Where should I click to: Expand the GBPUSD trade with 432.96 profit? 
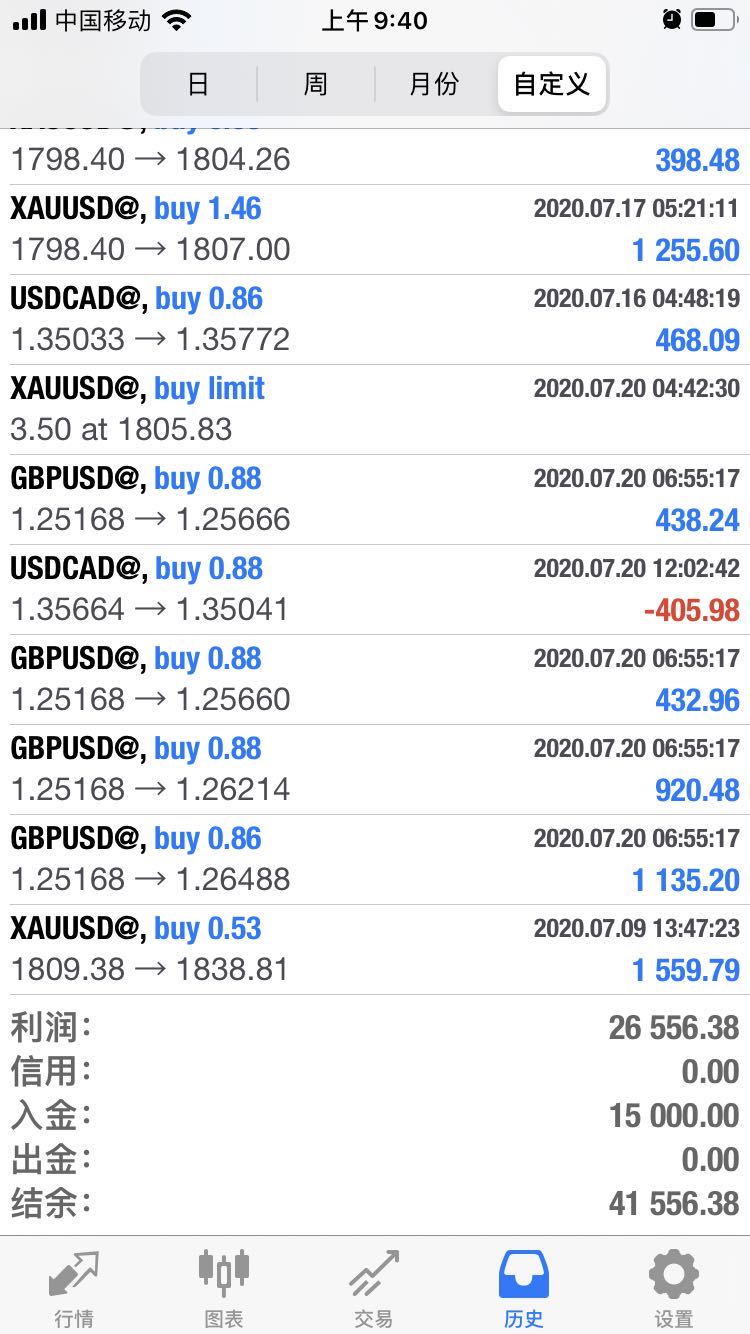tap(375, 680)
